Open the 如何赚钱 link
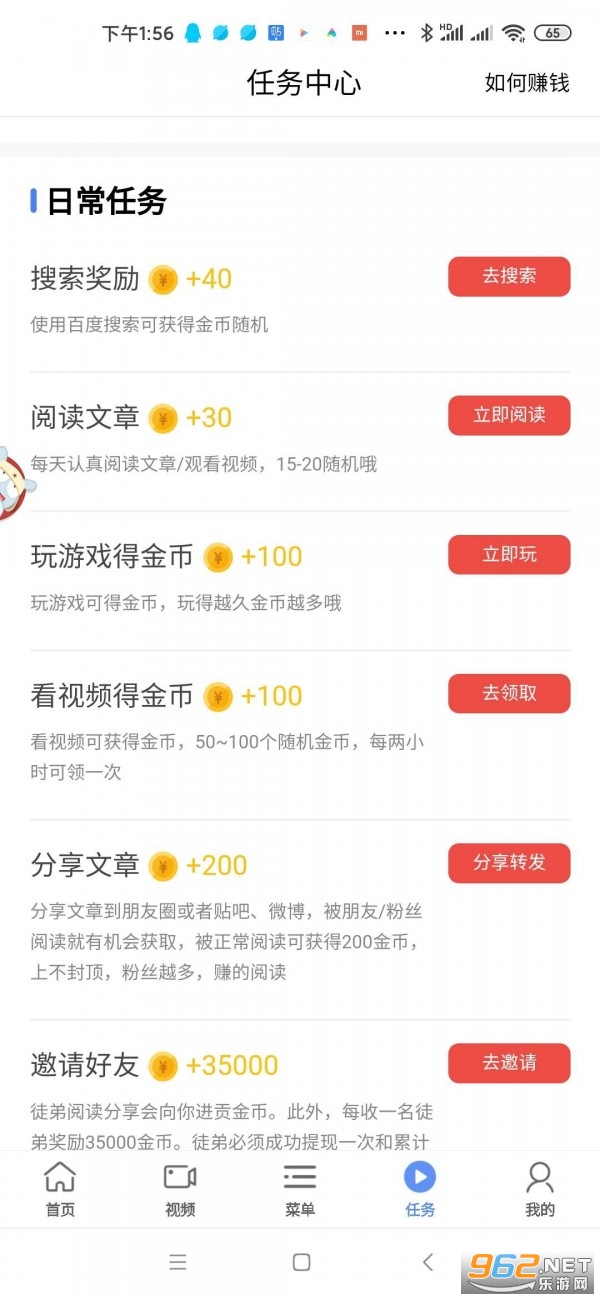Screen dimensions: 600x1300 [527, 83]
